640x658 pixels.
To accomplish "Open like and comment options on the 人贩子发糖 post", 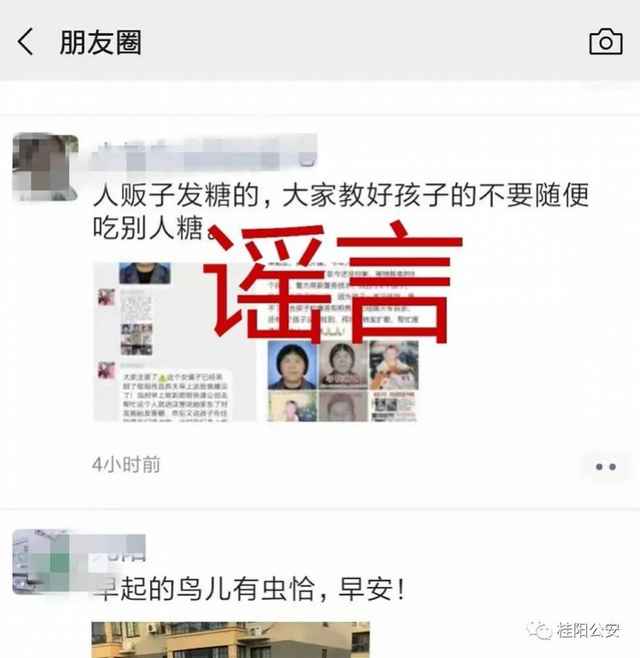I will click(x=605, y=466).
